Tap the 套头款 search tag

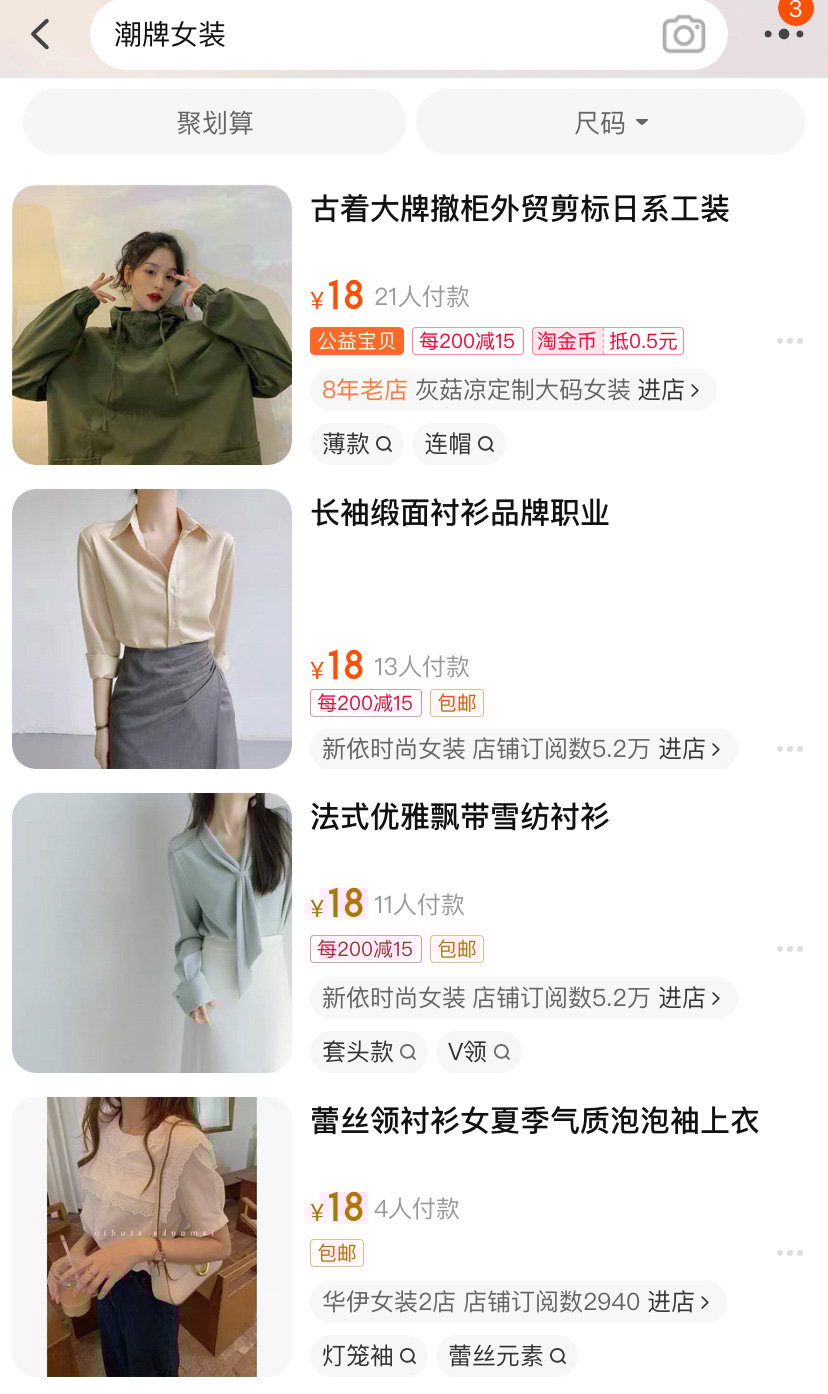click(369, 1052)
